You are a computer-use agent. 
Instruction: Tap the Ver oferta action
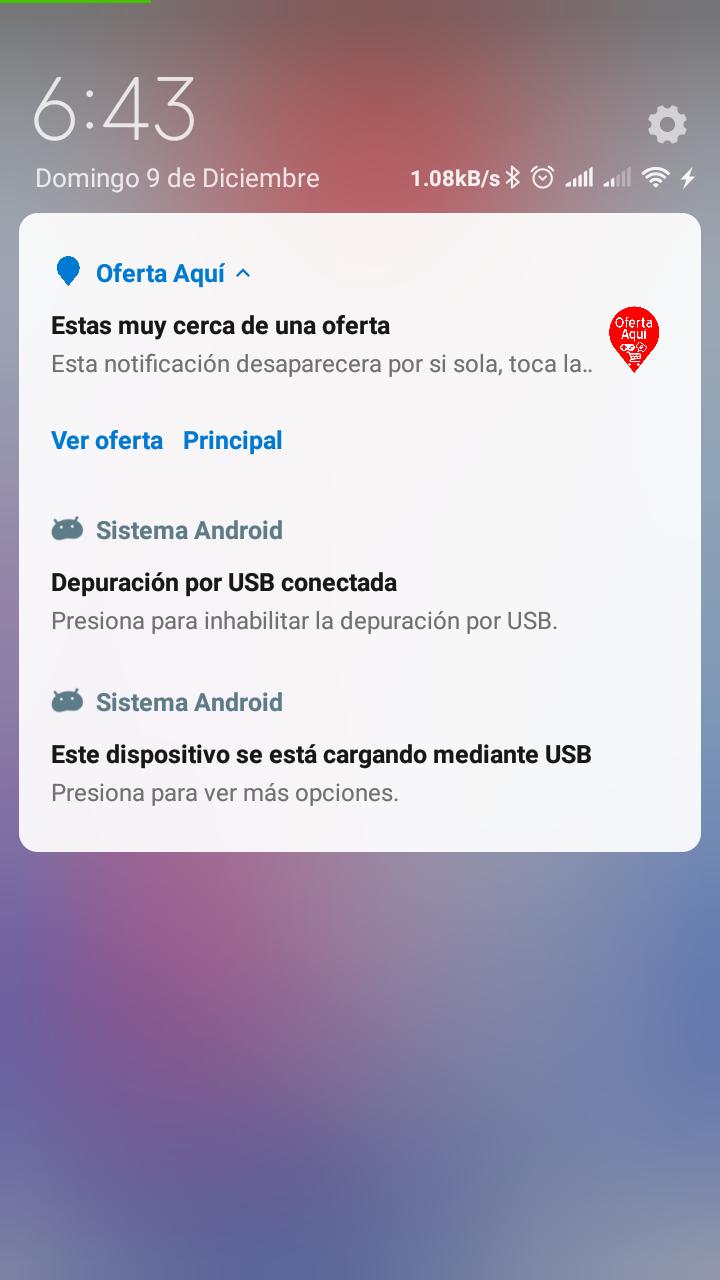107,440
